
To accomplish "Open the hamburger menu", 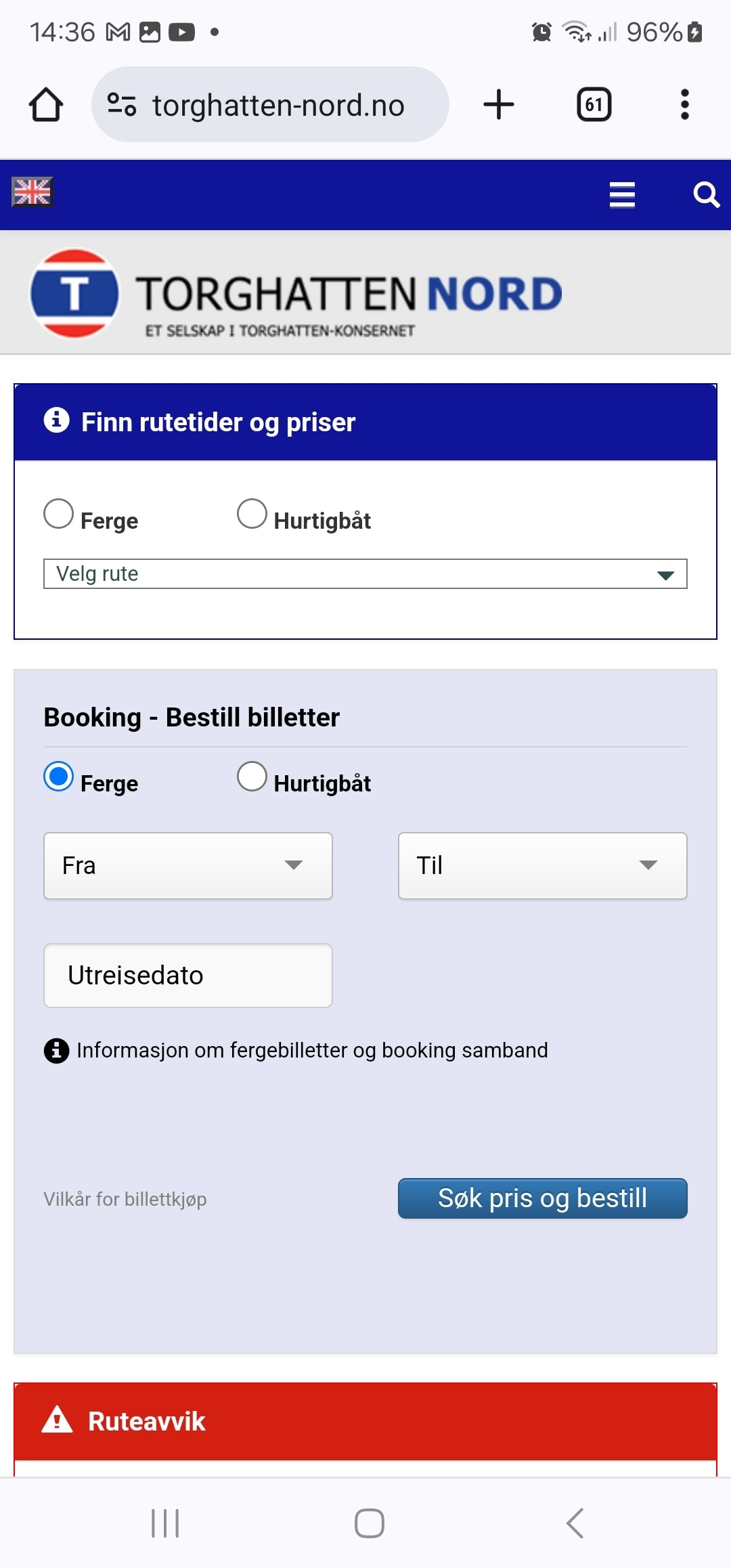I will coord(622,195).
